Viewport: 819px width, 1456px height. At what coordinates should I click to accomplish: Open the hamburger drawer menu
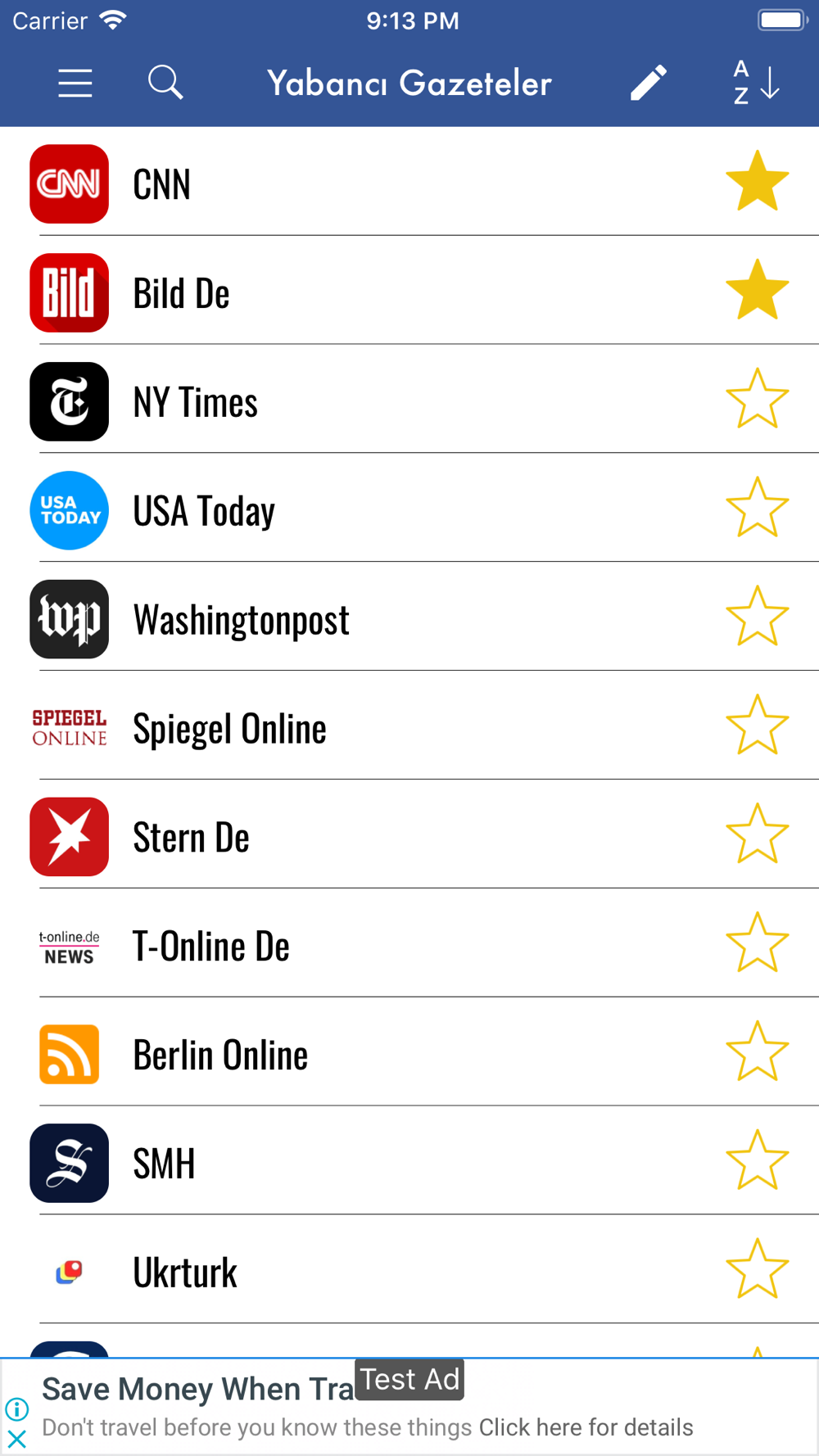pyautogui.click(x=75, y=84)
